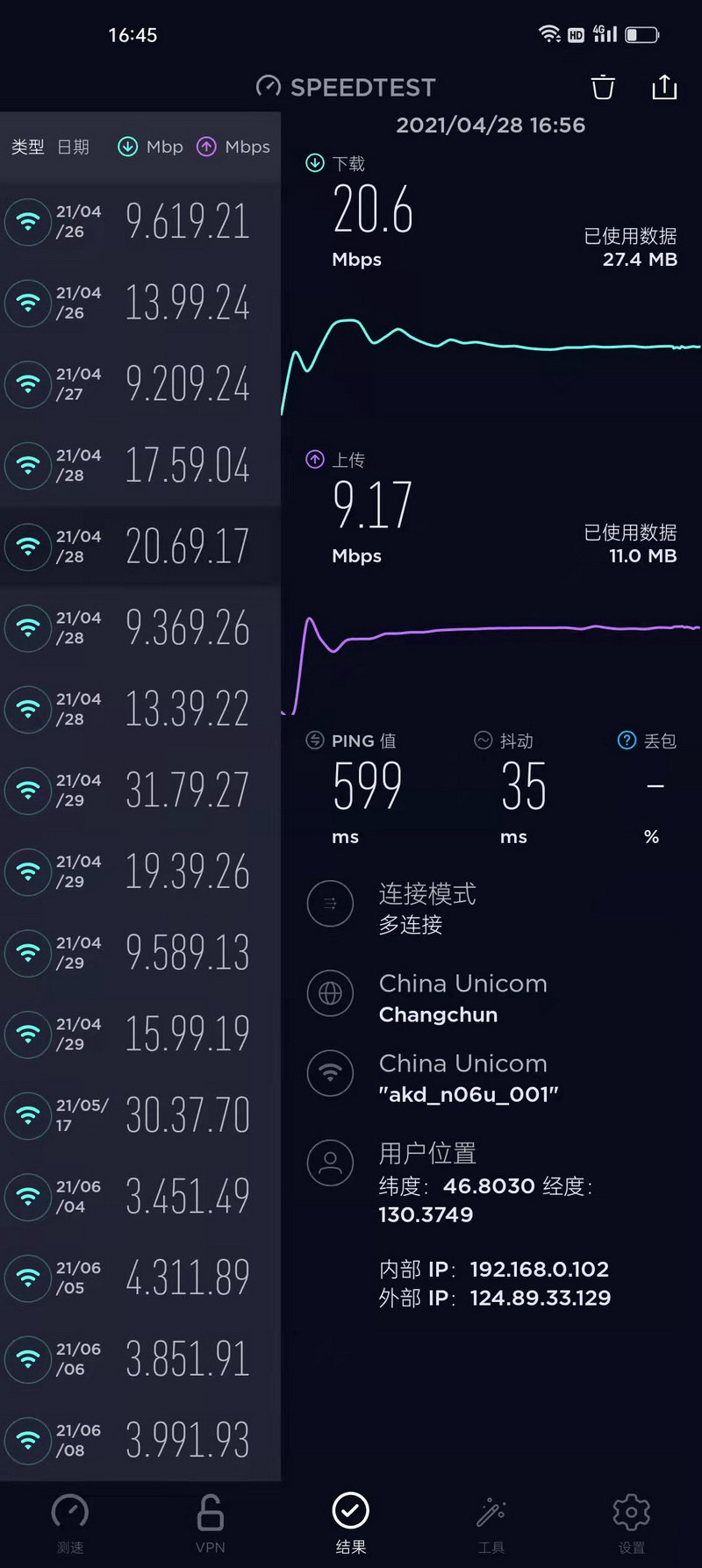Show the 21/04/29 result with 15.9 download
Screen dimensions: 702x1568
click(140, 1034)
